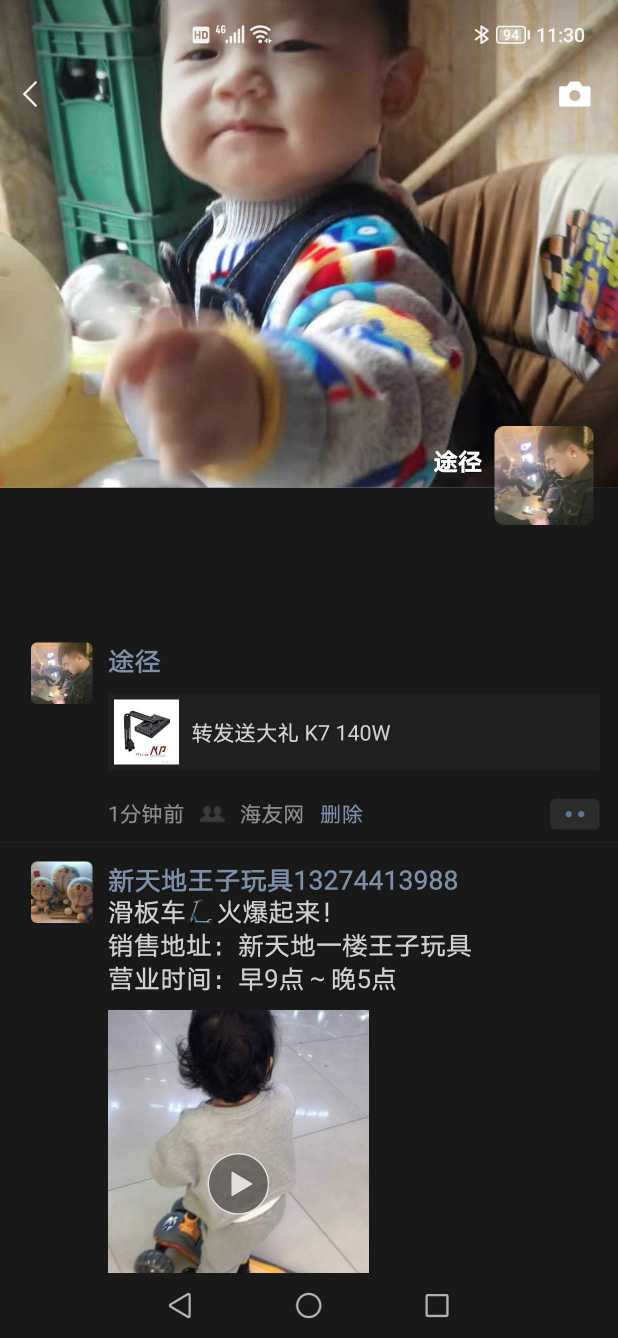Open recent apps from the navigation bar
This screenshot has width=618, height=1338.
click(437, 1305)
